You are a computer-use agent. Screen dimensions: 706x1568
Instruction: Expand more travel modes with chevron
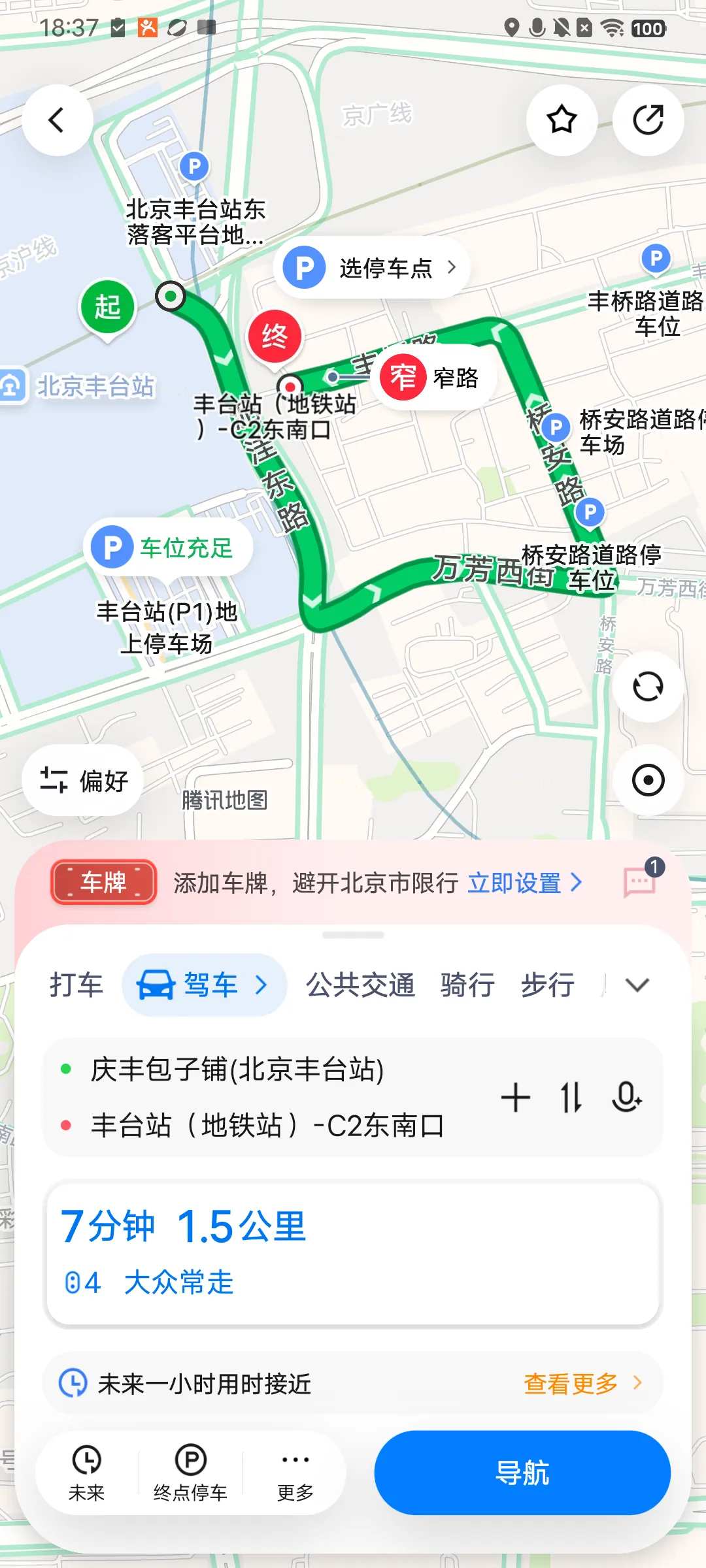pyautogui.click(x=637, y=985)
